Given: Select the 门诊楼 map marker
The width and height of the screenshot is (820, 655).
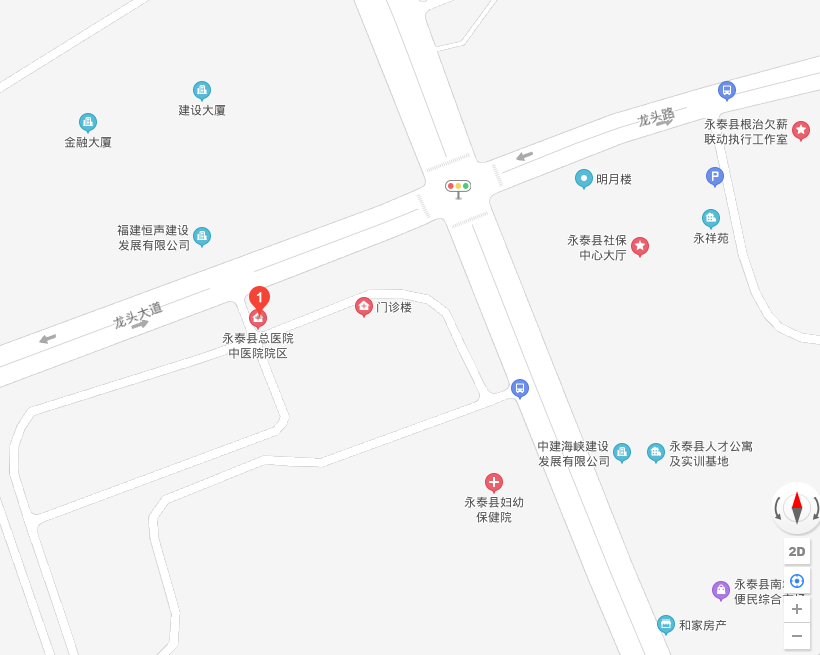Looking at the screenshot, I should point(364,307).
